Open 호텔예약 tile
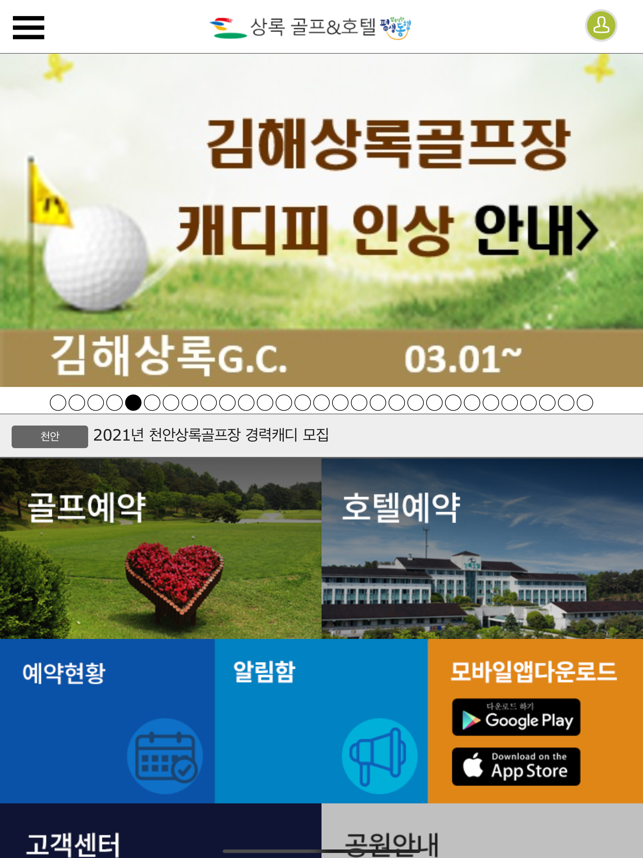This screenshot has width=643, height=858. coord(482,548)
